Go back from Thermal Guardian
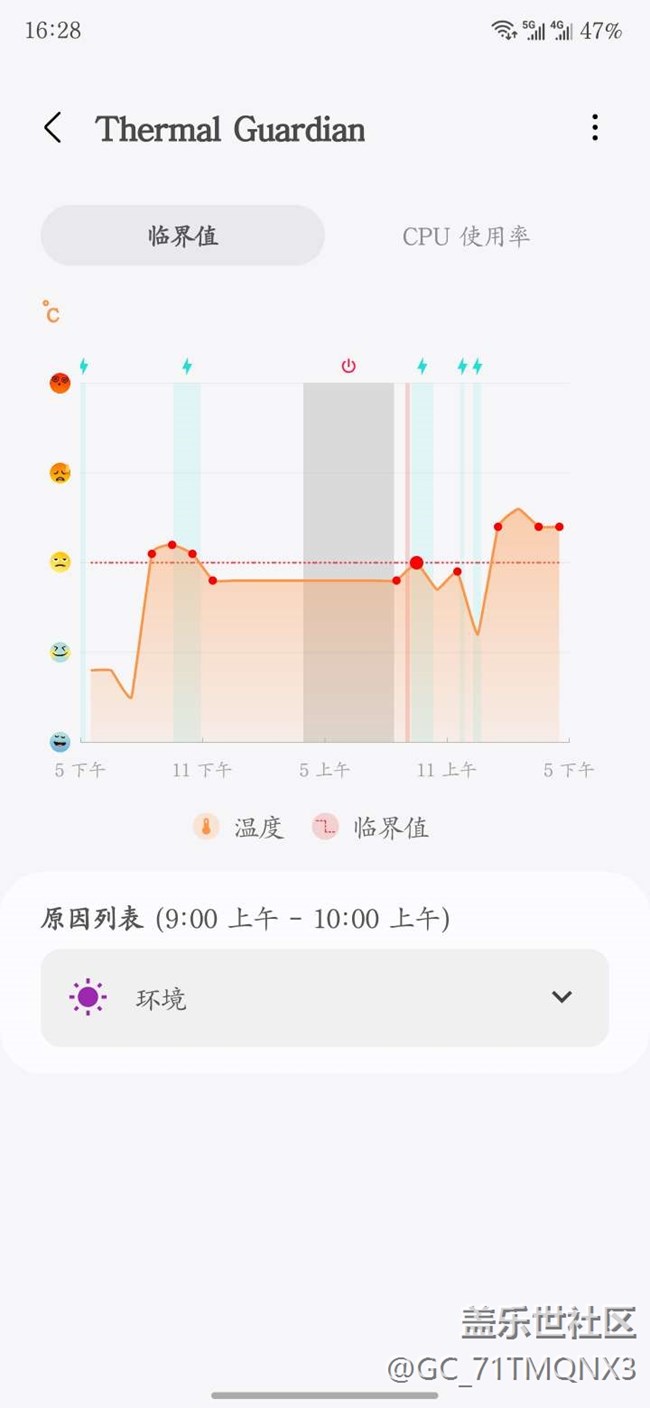Image resolution: width=650 pixels, height=1408 pixels. click(x=53, y=128)
